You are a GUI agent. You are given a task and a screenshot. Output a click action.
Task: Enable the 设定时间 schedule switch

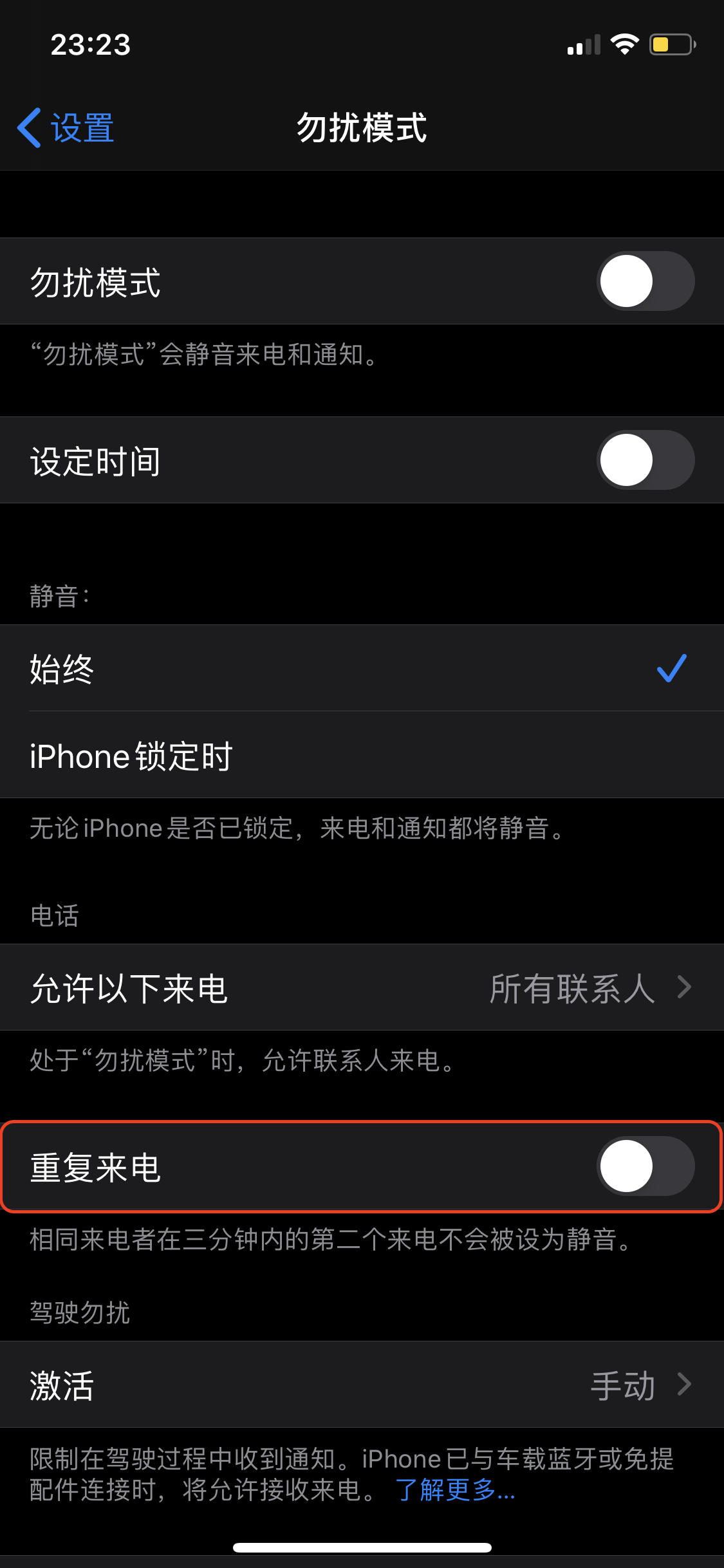645,460
